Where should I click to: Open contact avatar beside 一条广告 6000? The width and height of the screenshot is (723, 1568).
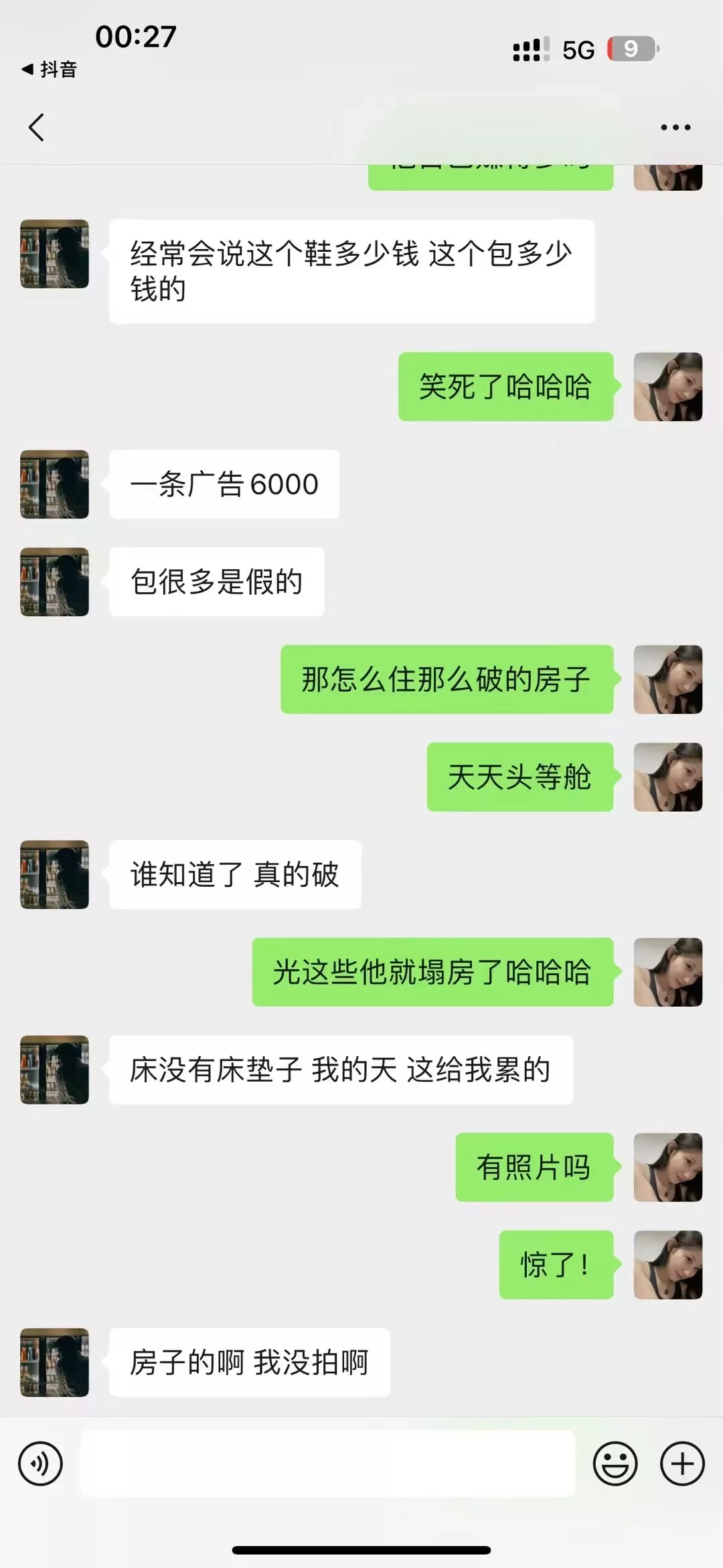click(55, 484)
